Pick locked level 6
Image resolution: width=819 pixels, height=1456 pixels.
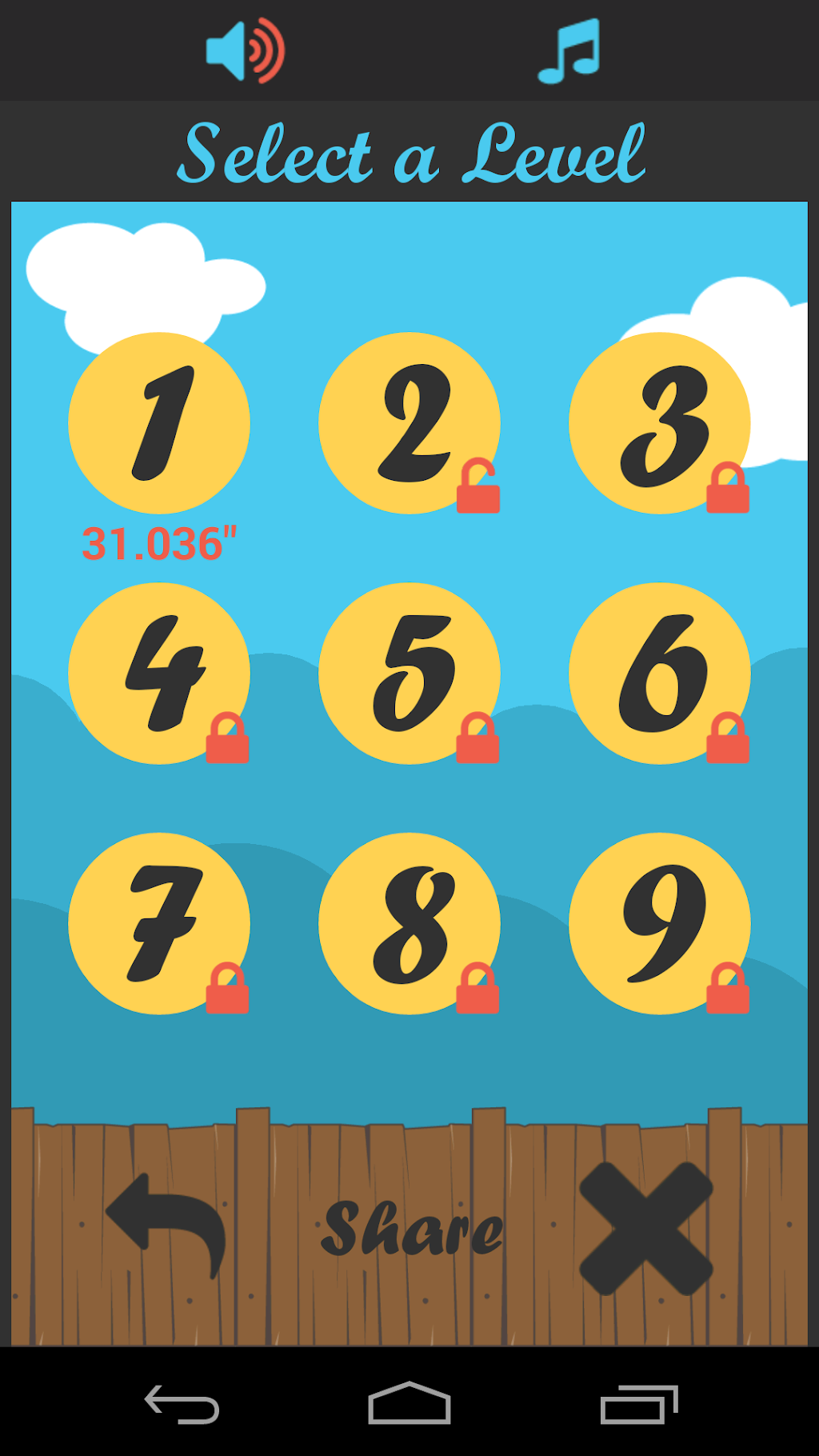(660, 673)
